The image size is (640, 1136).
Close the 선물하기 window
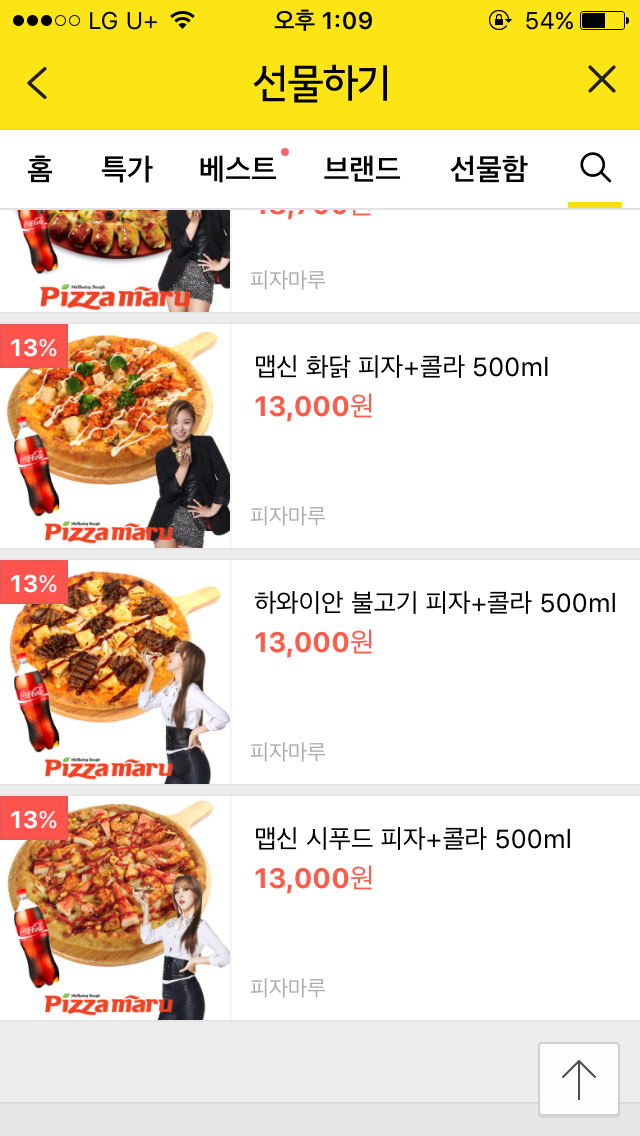[601, 80]
